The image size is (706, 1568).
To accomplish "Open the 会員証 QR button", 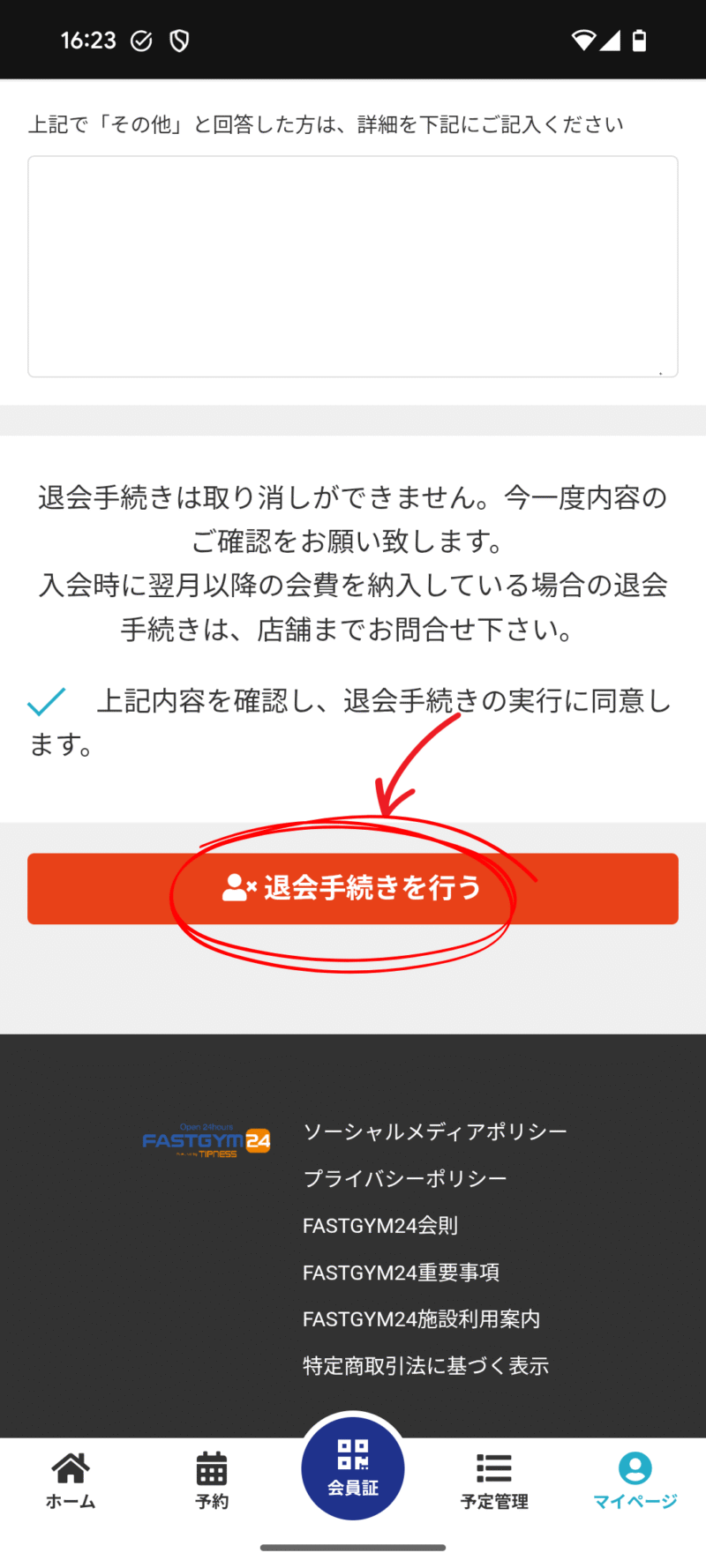I will point(353,1468).
